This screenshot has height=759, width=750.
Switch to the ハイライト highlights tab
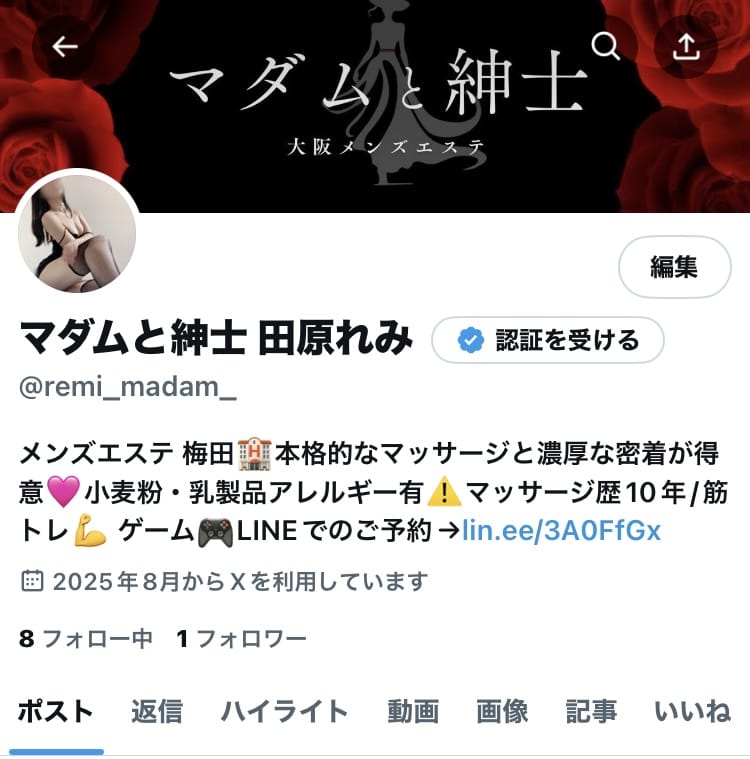click(284, 711)
